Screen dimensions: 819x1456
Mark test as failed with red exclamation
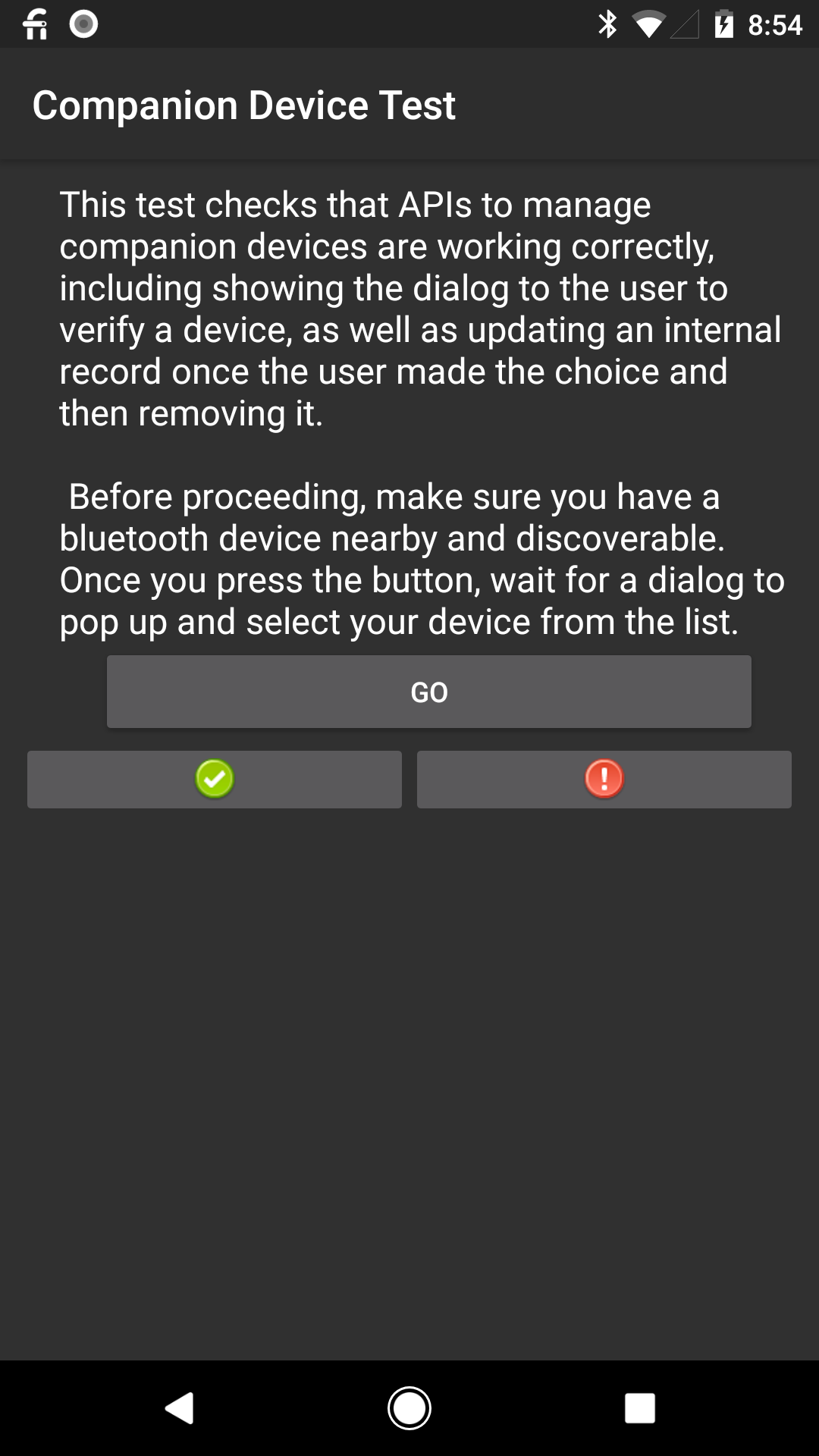point(604,779)
